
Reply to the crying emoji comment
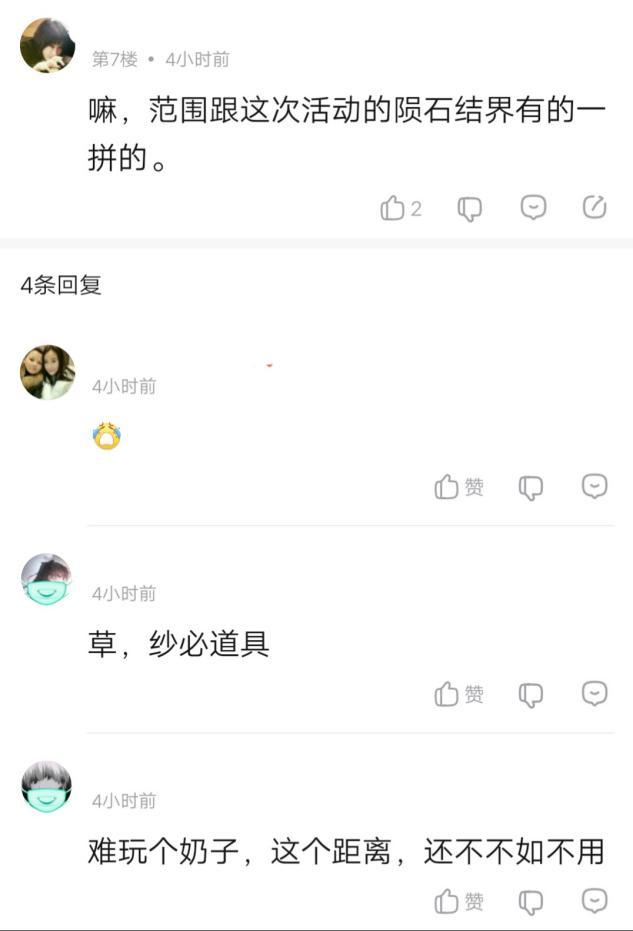[595, 486]
